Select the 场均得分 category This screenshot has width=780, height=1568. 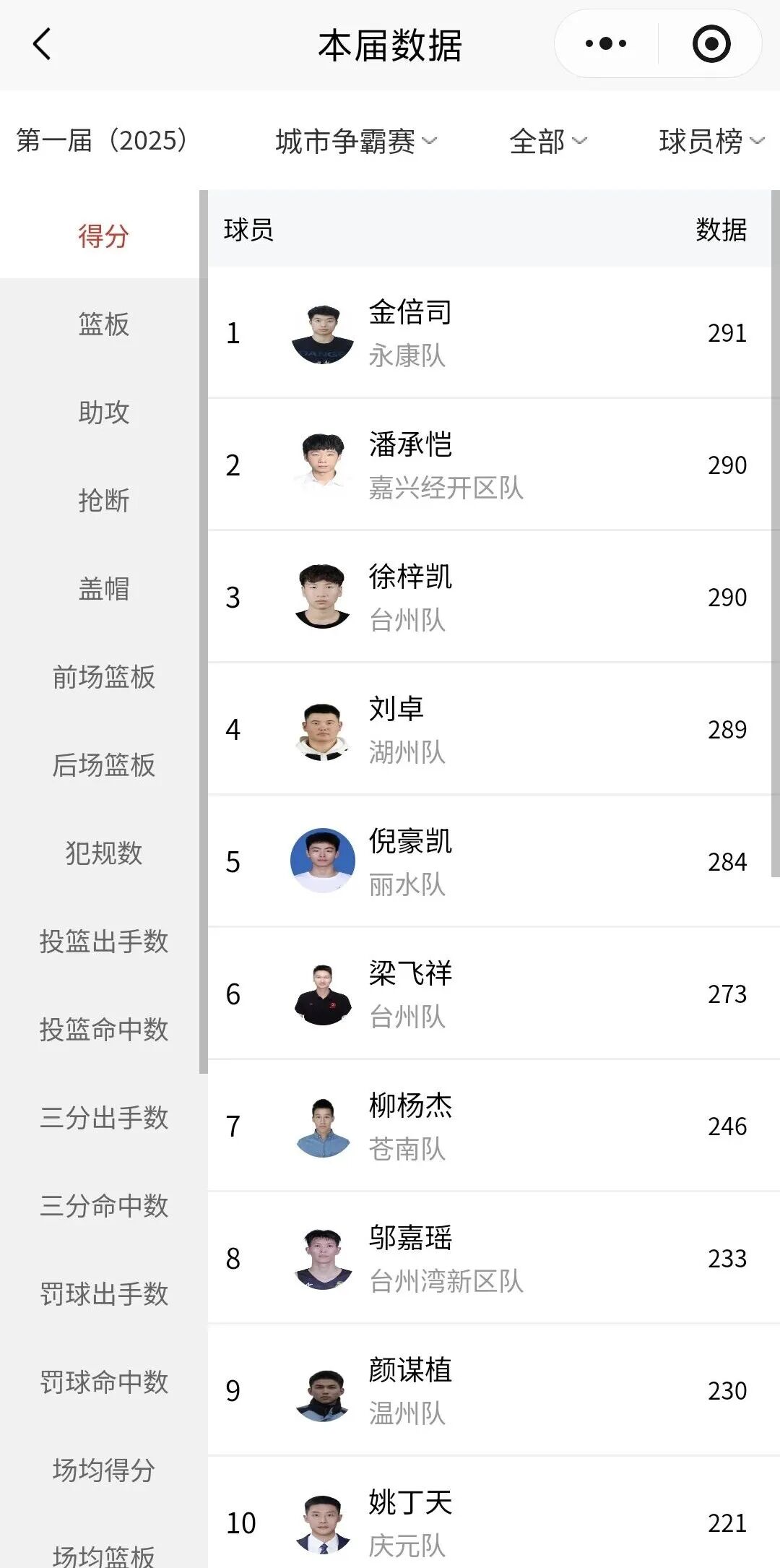103,1470
